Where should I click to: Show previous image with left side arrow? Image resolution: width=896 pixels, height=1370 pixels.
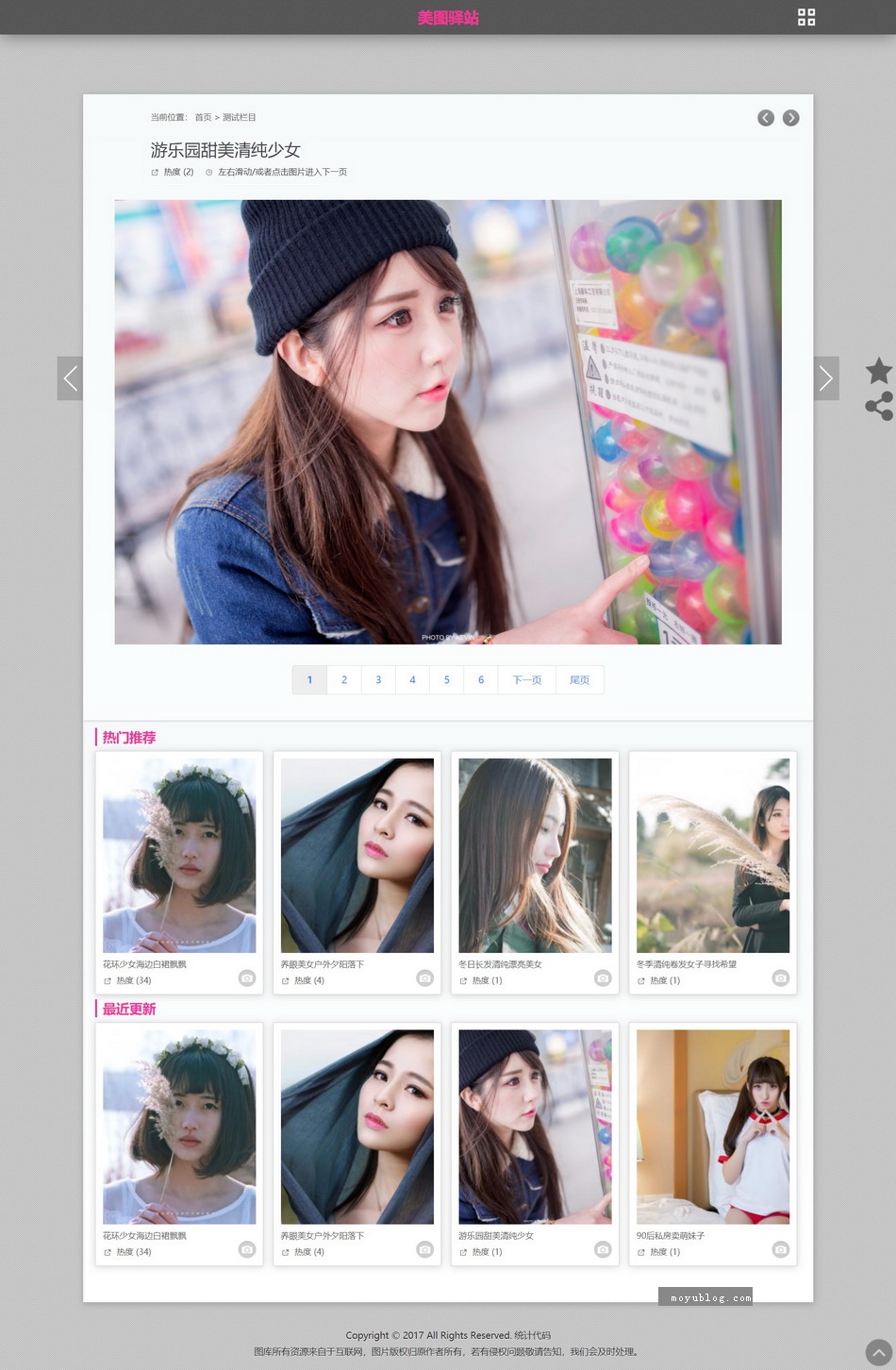(x=70, y=378)
